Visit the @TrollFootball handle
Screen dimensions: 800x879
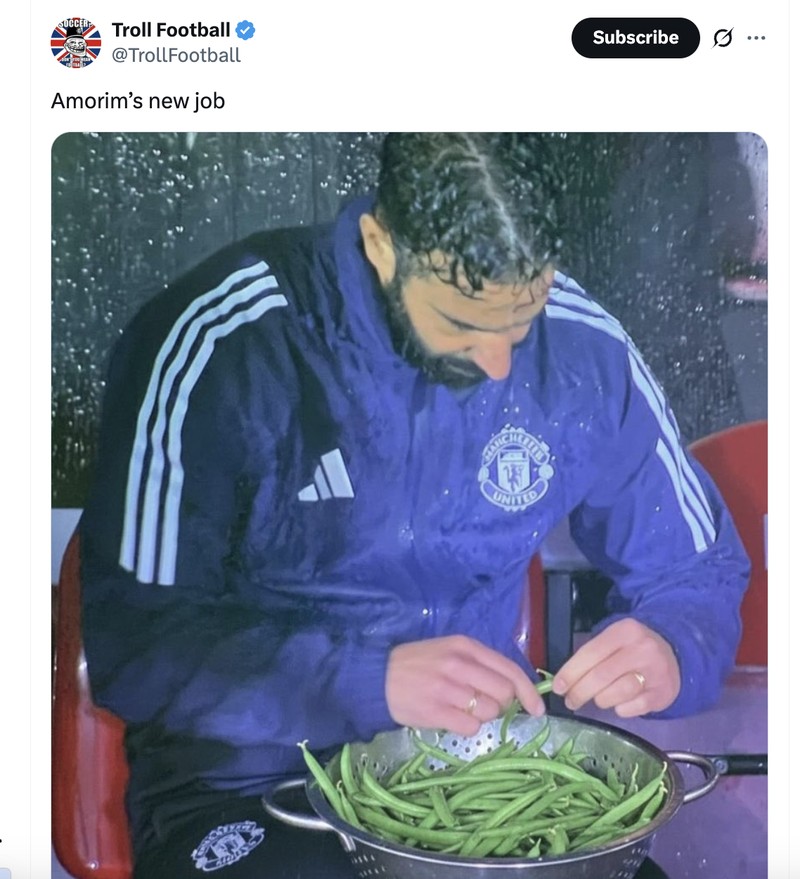176,55
